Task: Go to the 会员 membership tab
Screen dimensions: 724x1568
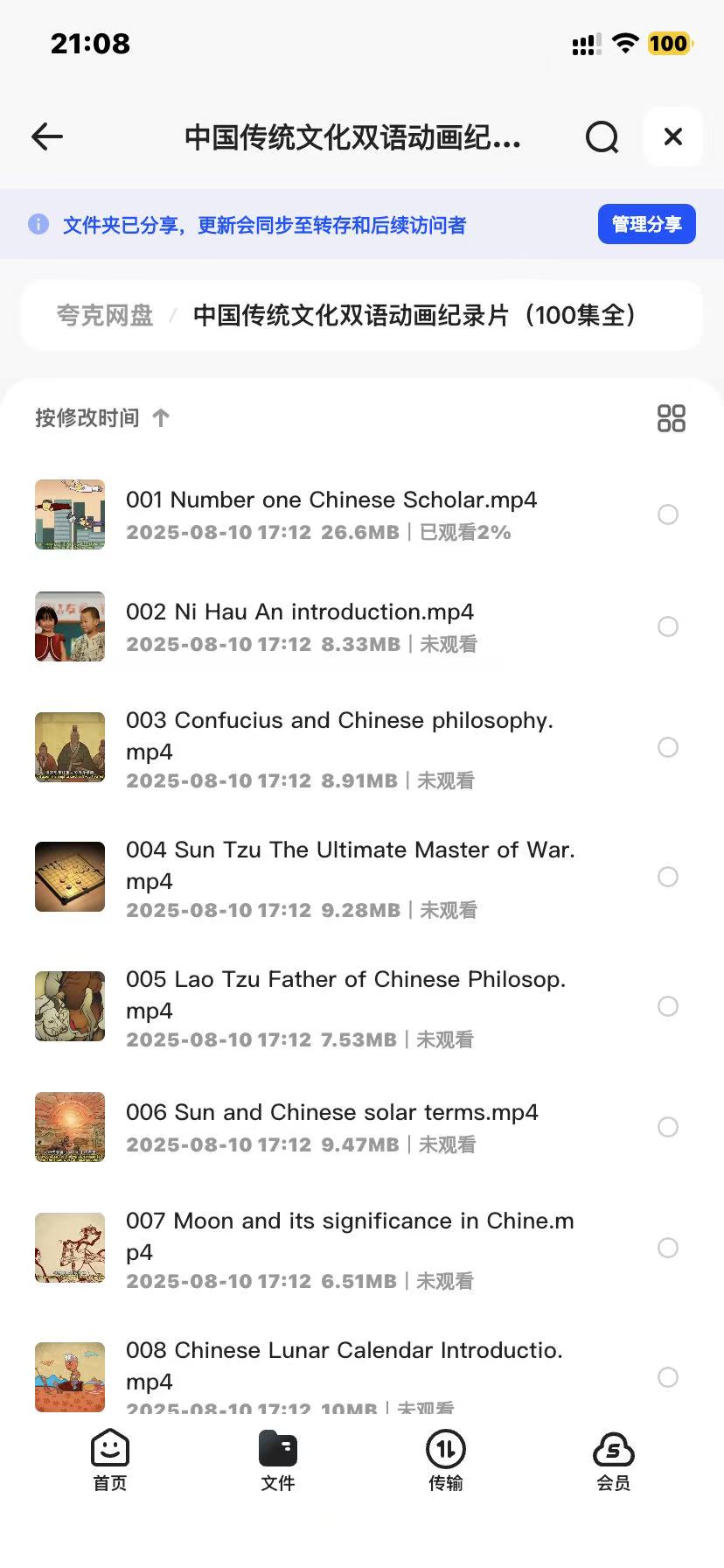Action: coord(613,1459)
